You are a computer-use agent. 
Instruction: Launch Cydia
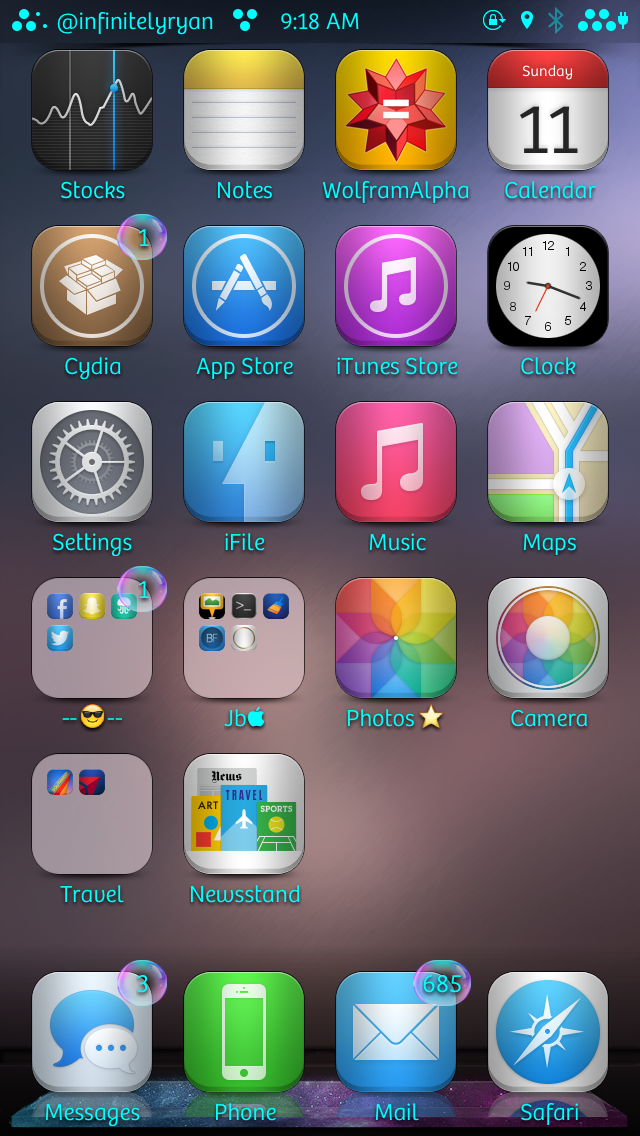92,286
